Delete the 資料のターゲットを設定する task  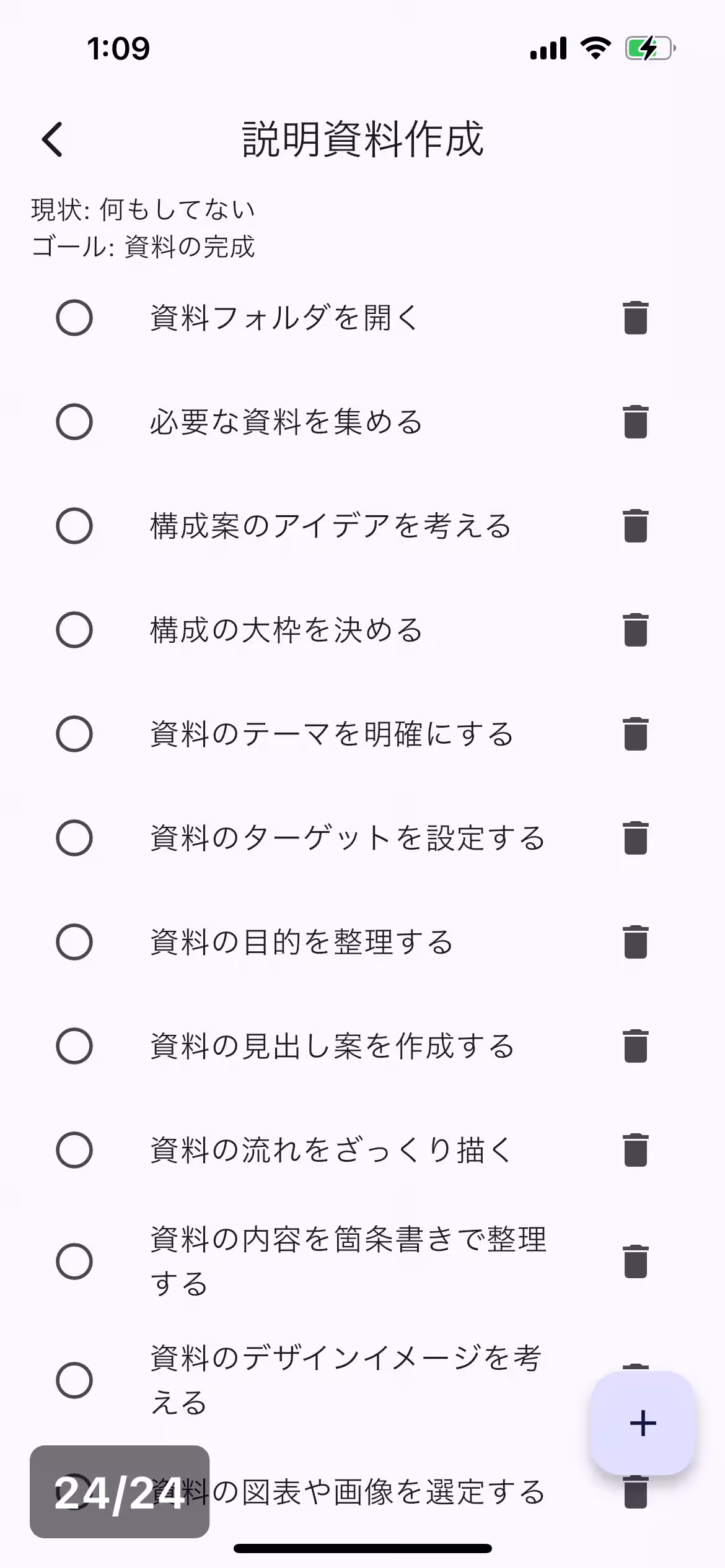pos(637,838)
